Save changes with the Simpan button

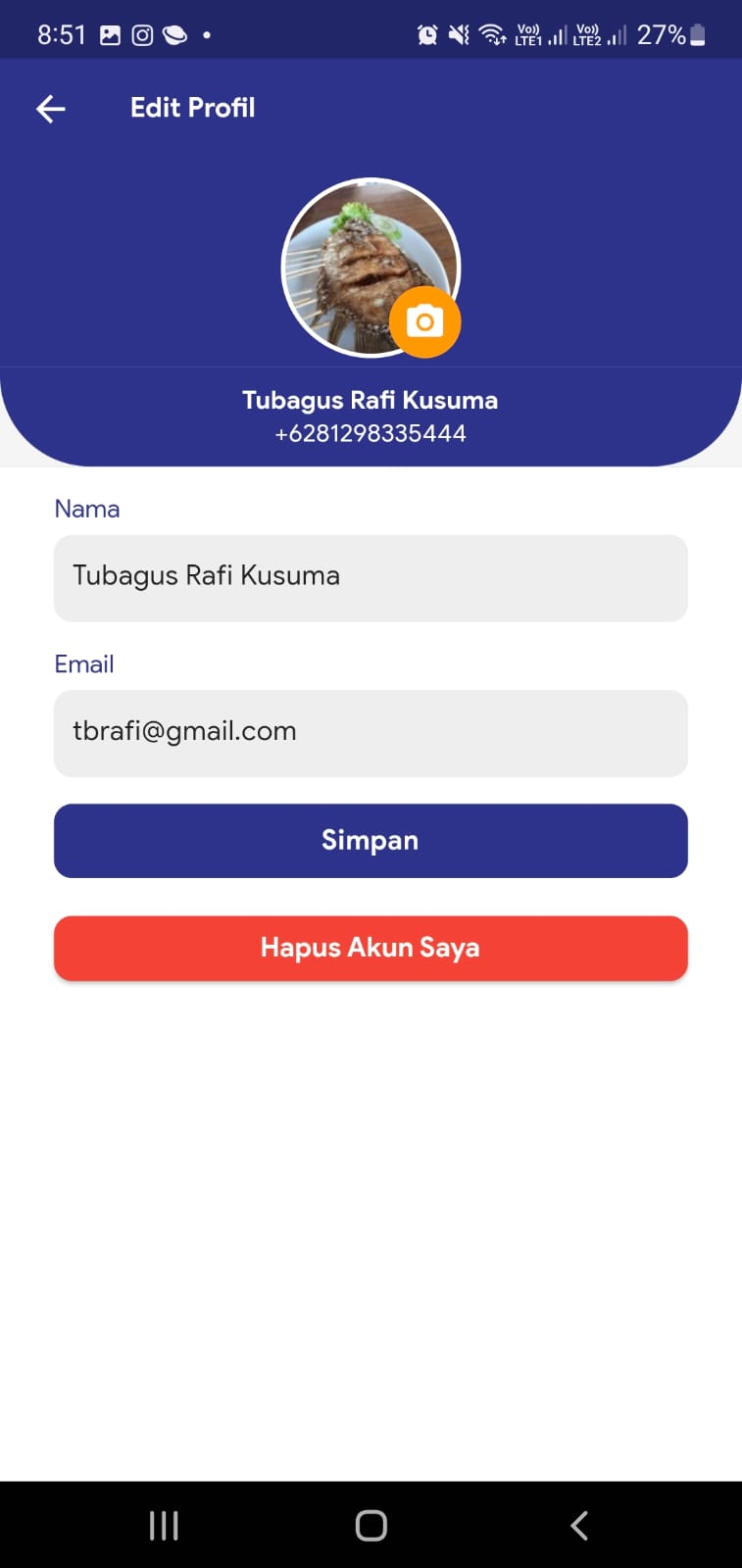coord(371,841)
